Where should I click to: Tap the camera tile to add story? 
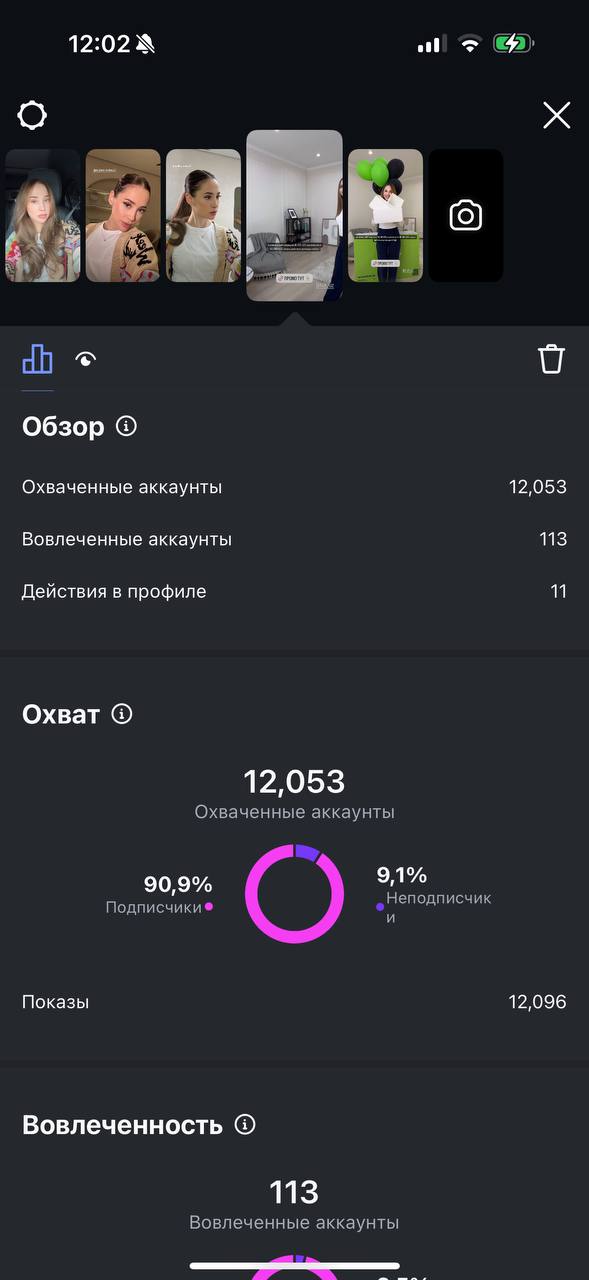[x=466, y=215]
